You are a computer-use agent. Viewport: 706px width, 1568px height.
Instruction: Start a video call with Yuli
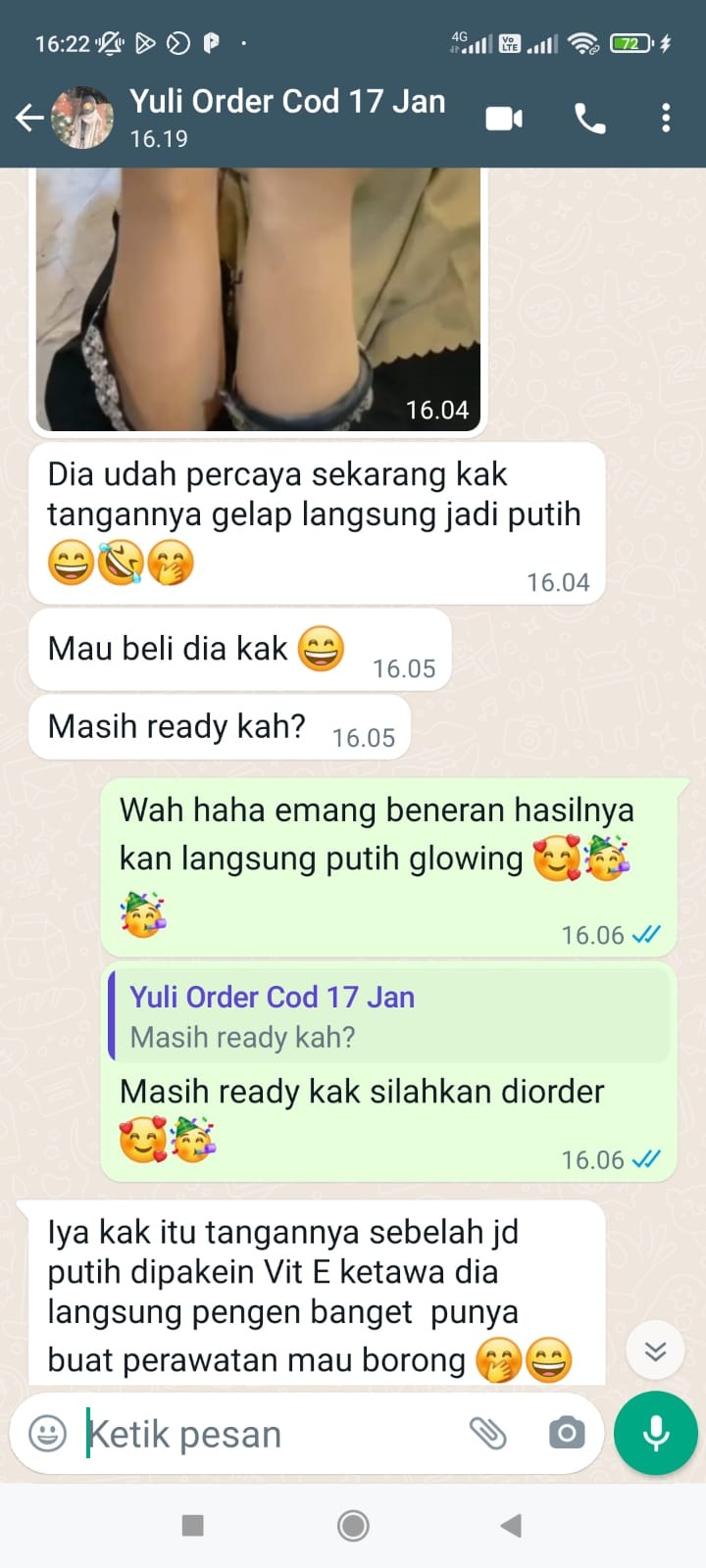point(504,119)
